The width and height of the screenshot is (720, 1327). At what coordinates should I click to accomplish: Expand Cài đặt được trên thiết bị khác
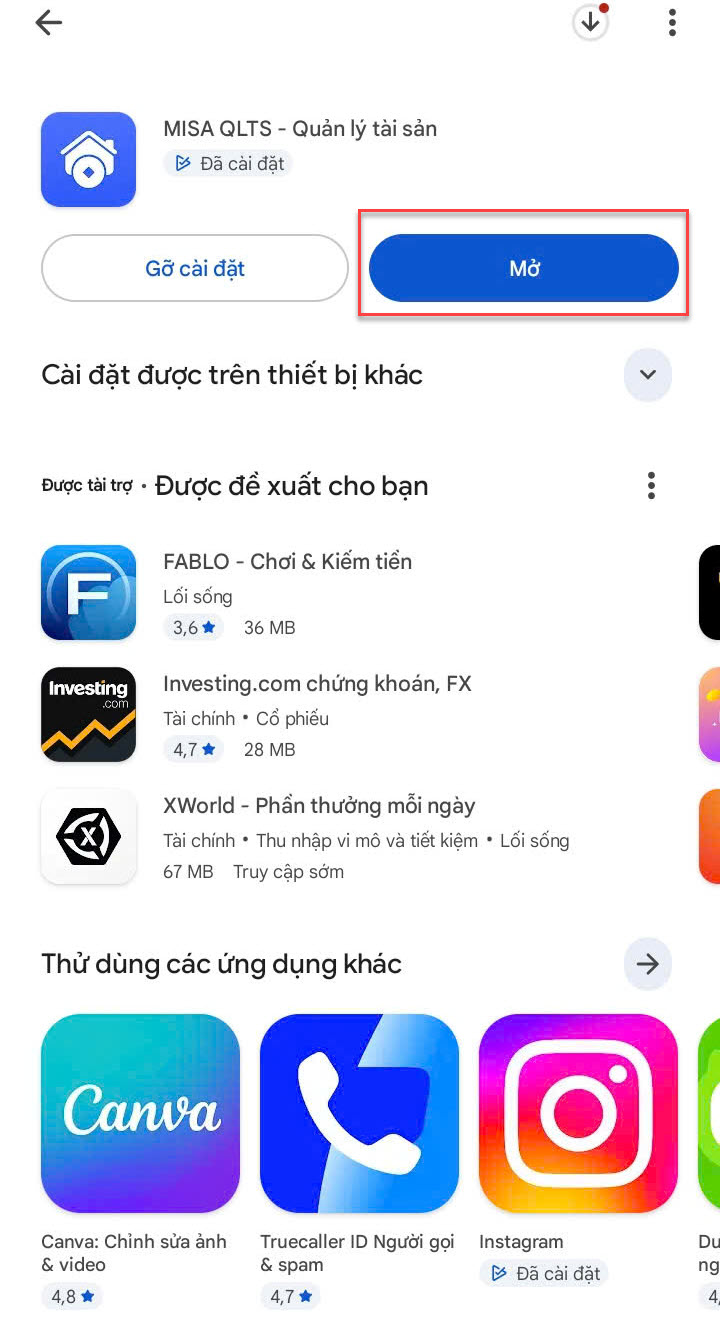point(648,375)
